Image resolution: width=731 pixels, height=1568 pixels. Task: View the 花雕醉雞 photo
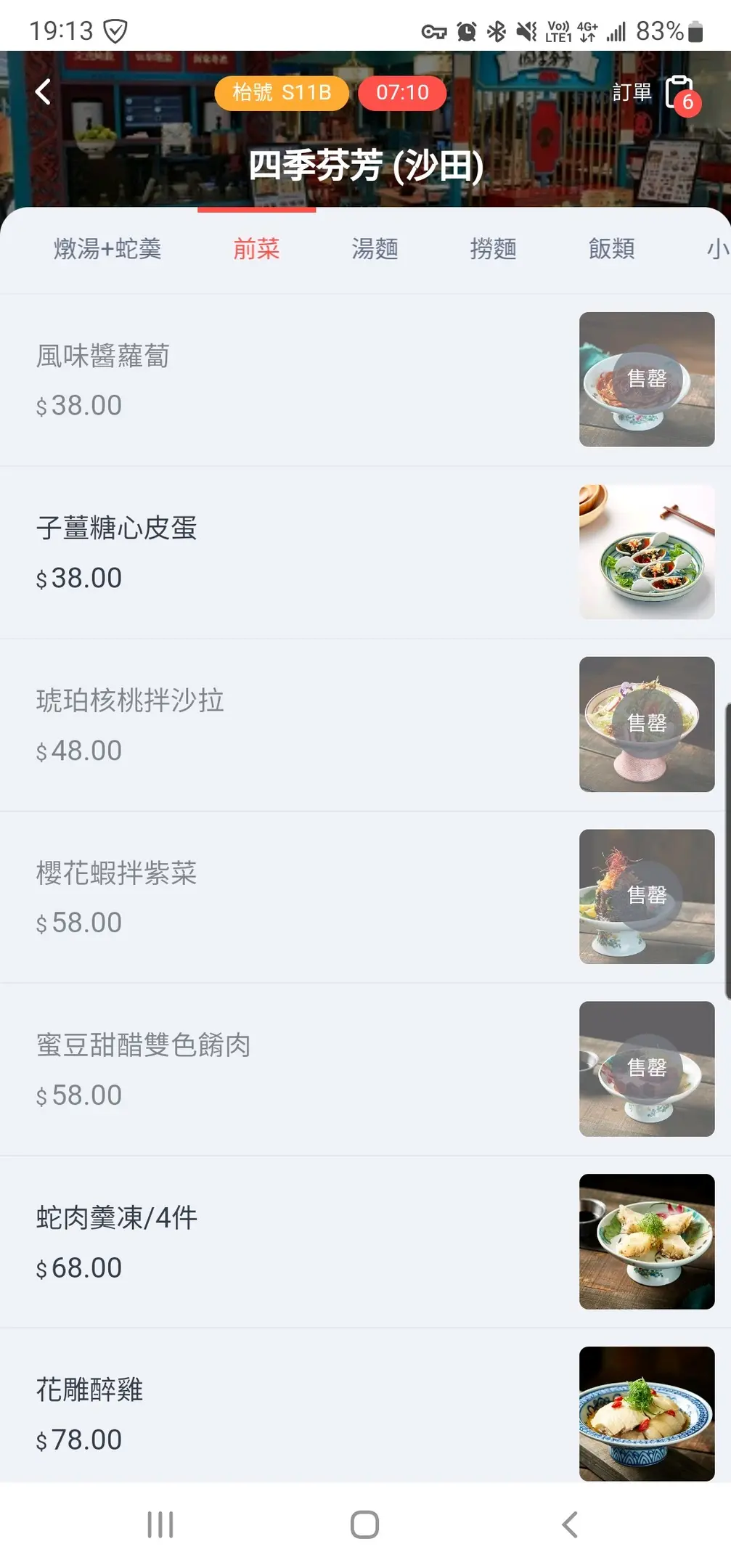[646, 1413]
